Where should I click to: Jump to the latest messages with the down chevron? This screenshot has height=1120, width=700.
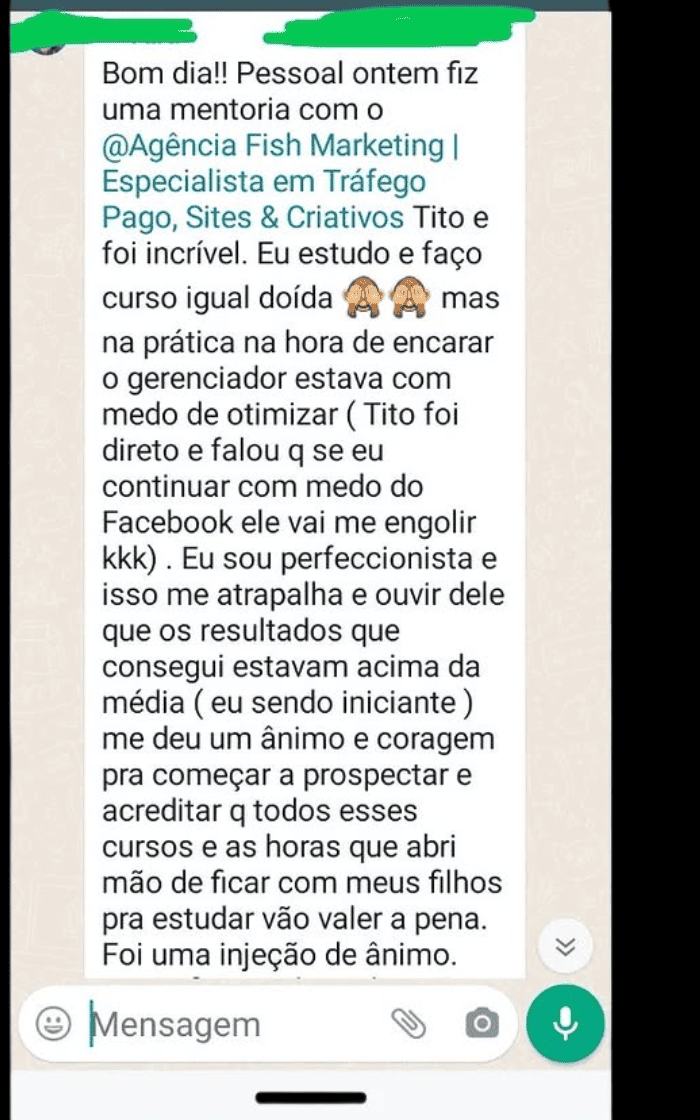tap(565, 946)
